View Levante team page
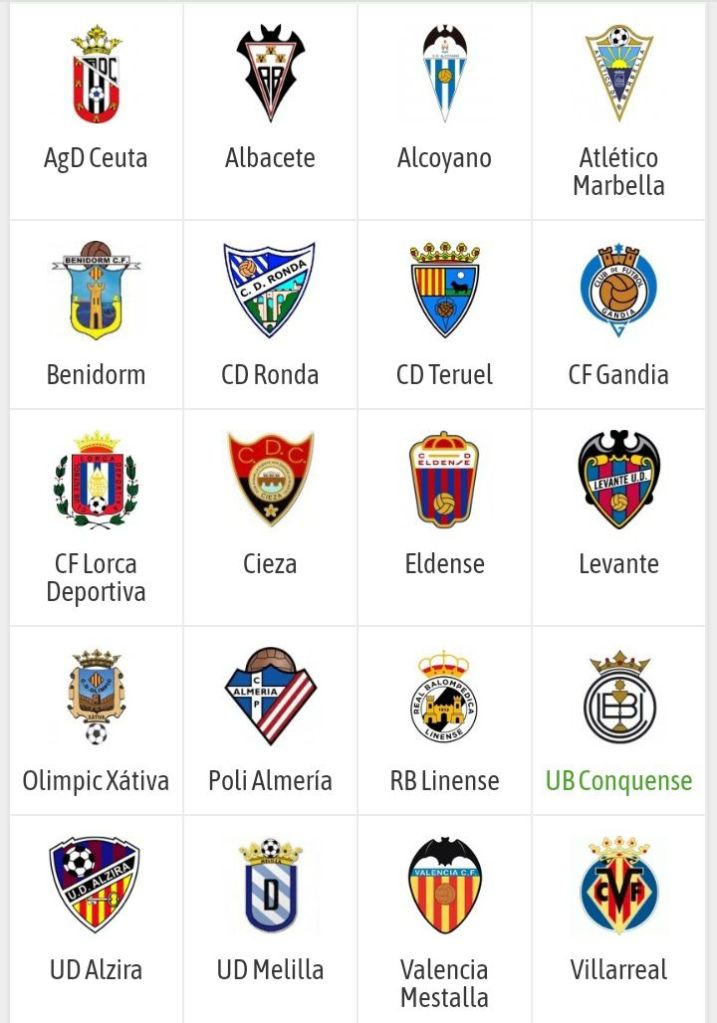This screenshot has width=717, height=1023. (619, 515)
